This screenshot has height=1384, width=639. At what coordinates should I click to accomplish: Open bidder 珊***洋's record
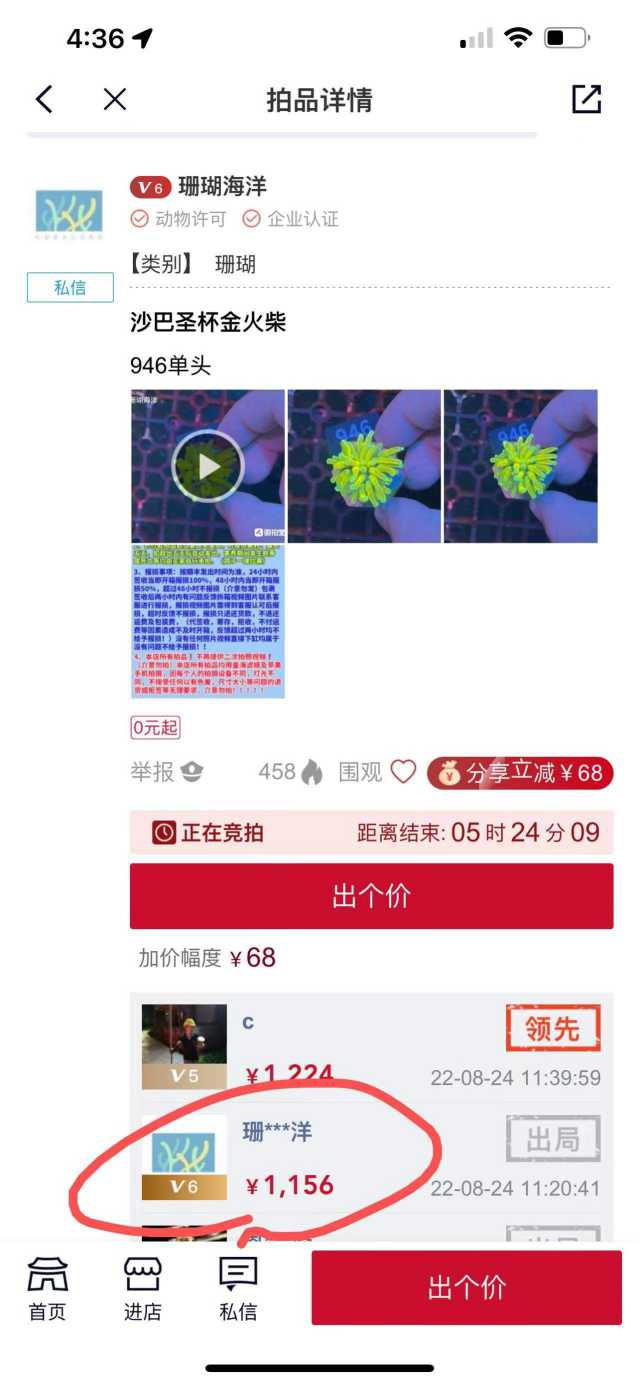370,1158
